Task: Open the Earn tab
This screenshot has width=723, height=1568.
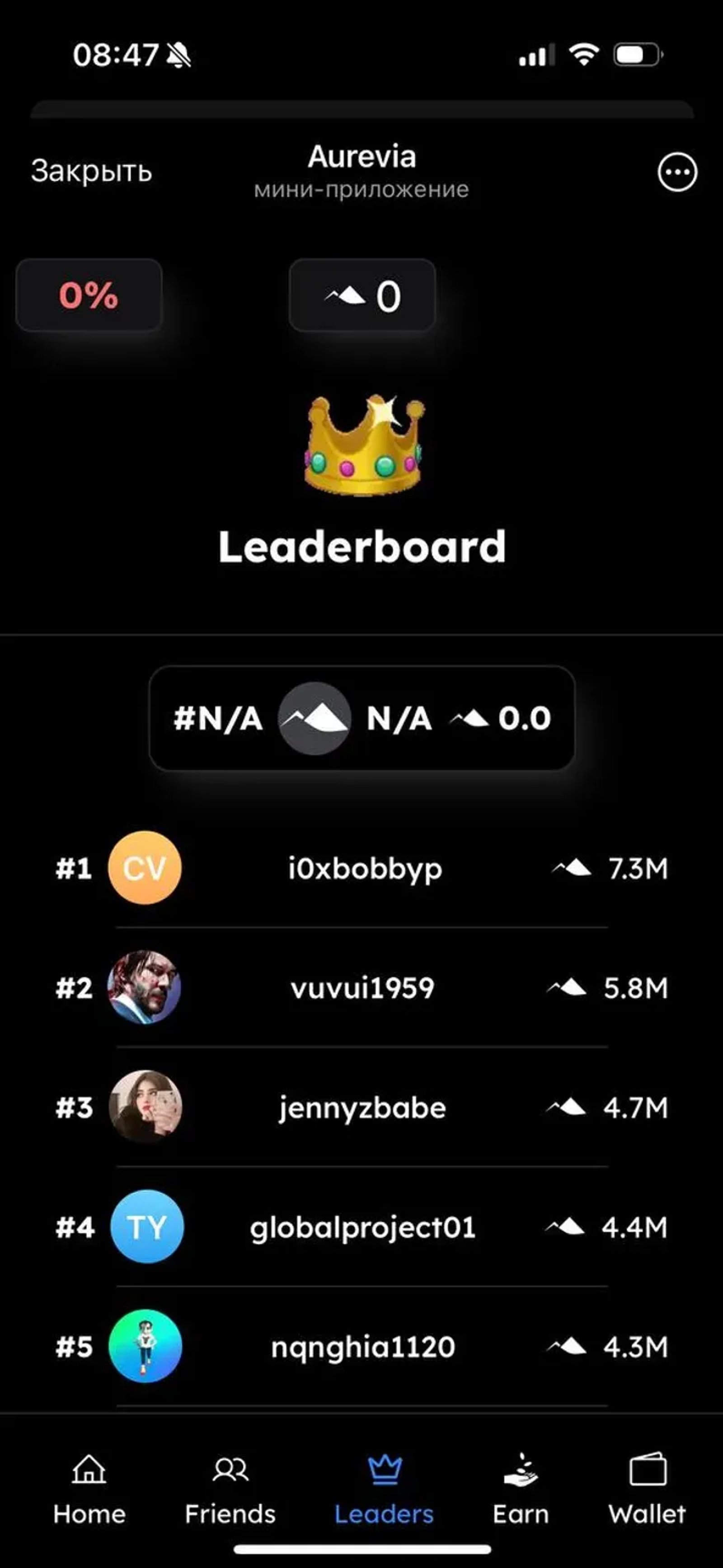Action: 520,1489
